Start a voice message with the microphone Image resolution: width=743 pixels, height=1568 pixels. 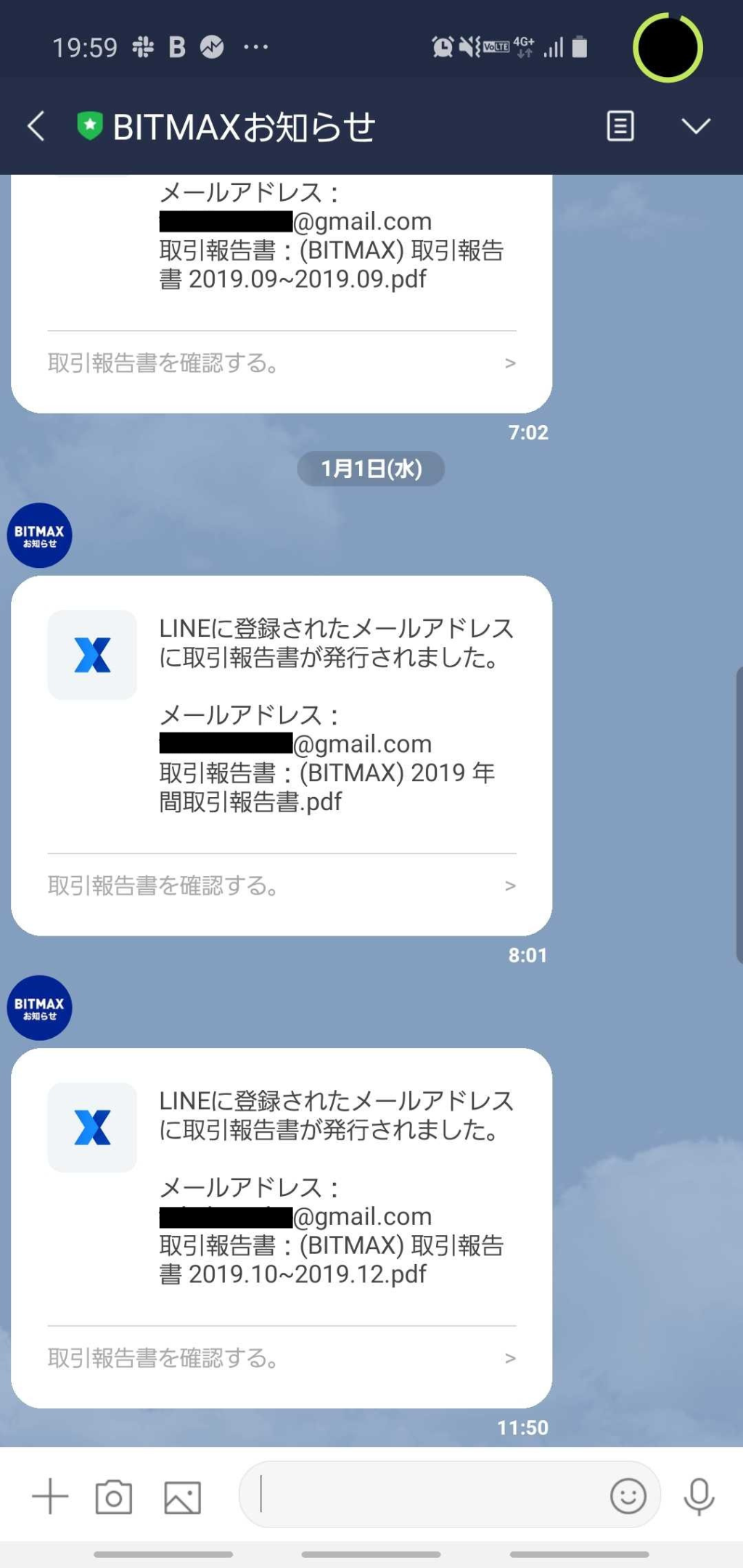(699, 1495)
